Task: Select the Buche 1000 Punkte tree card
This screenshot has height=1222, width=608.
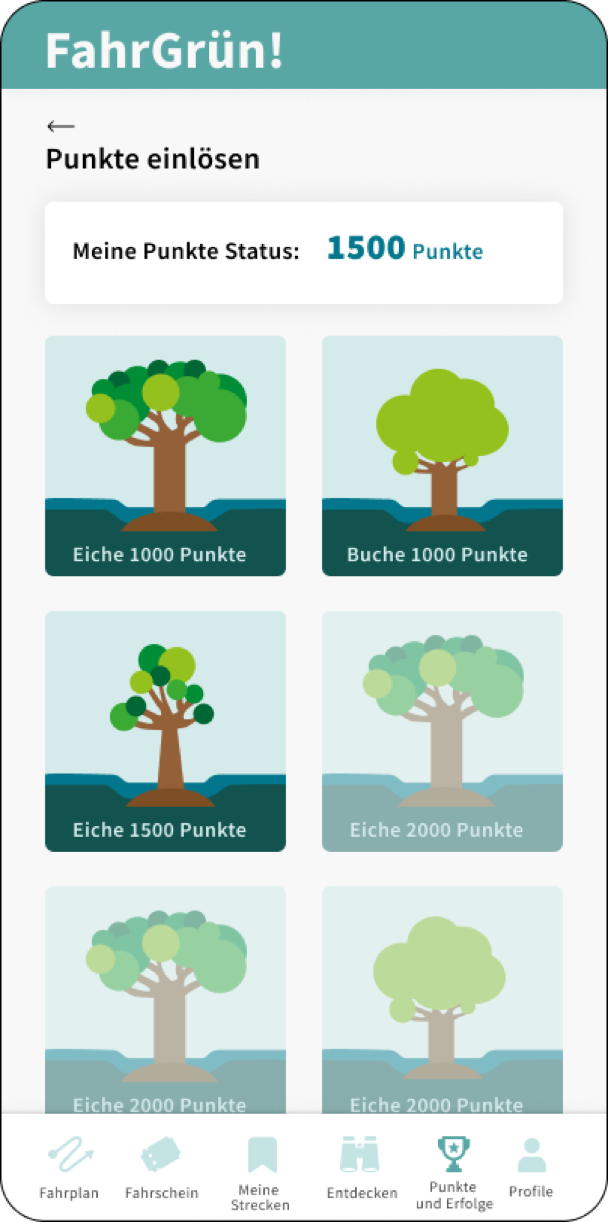Action: 442,456
